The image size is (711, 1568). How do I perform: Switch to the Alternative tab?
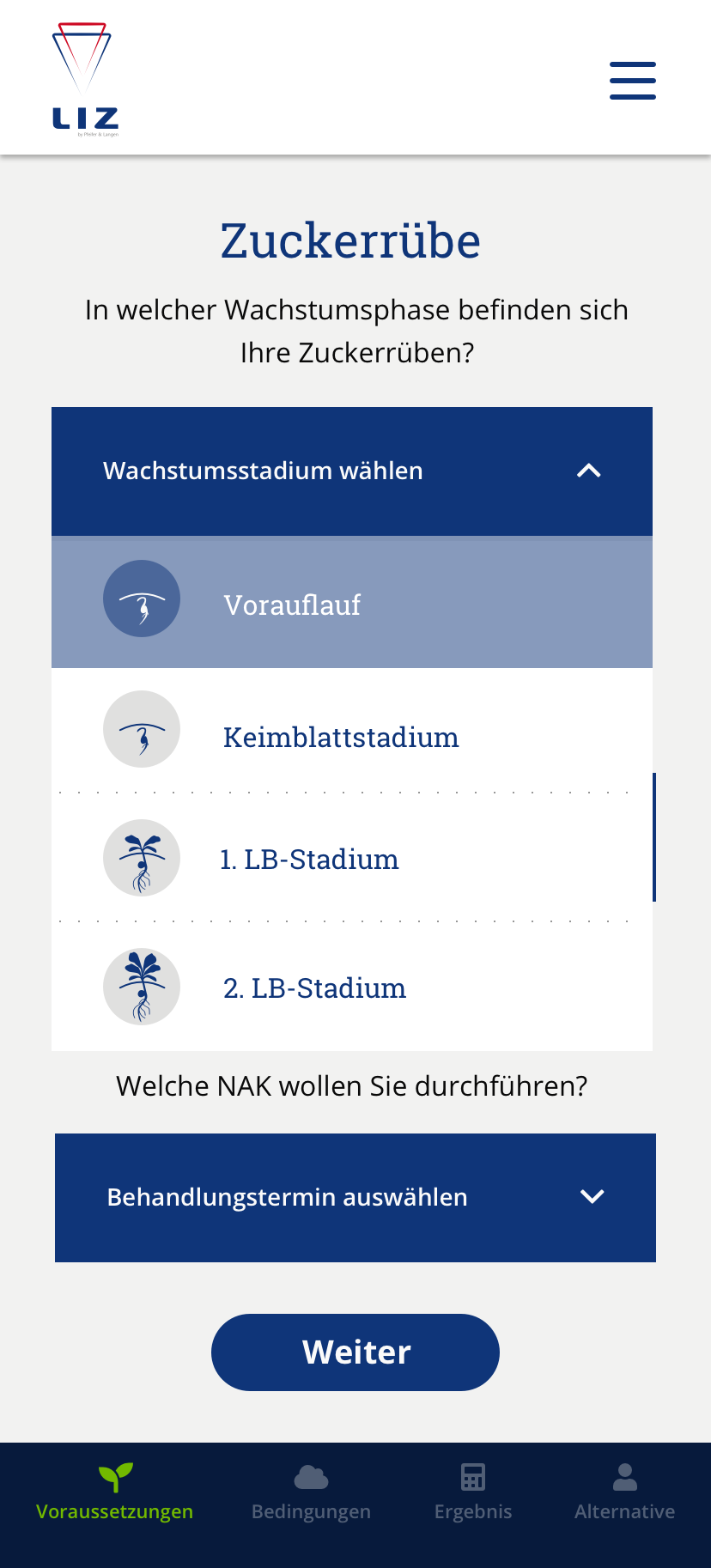[x=624, y=1492]
